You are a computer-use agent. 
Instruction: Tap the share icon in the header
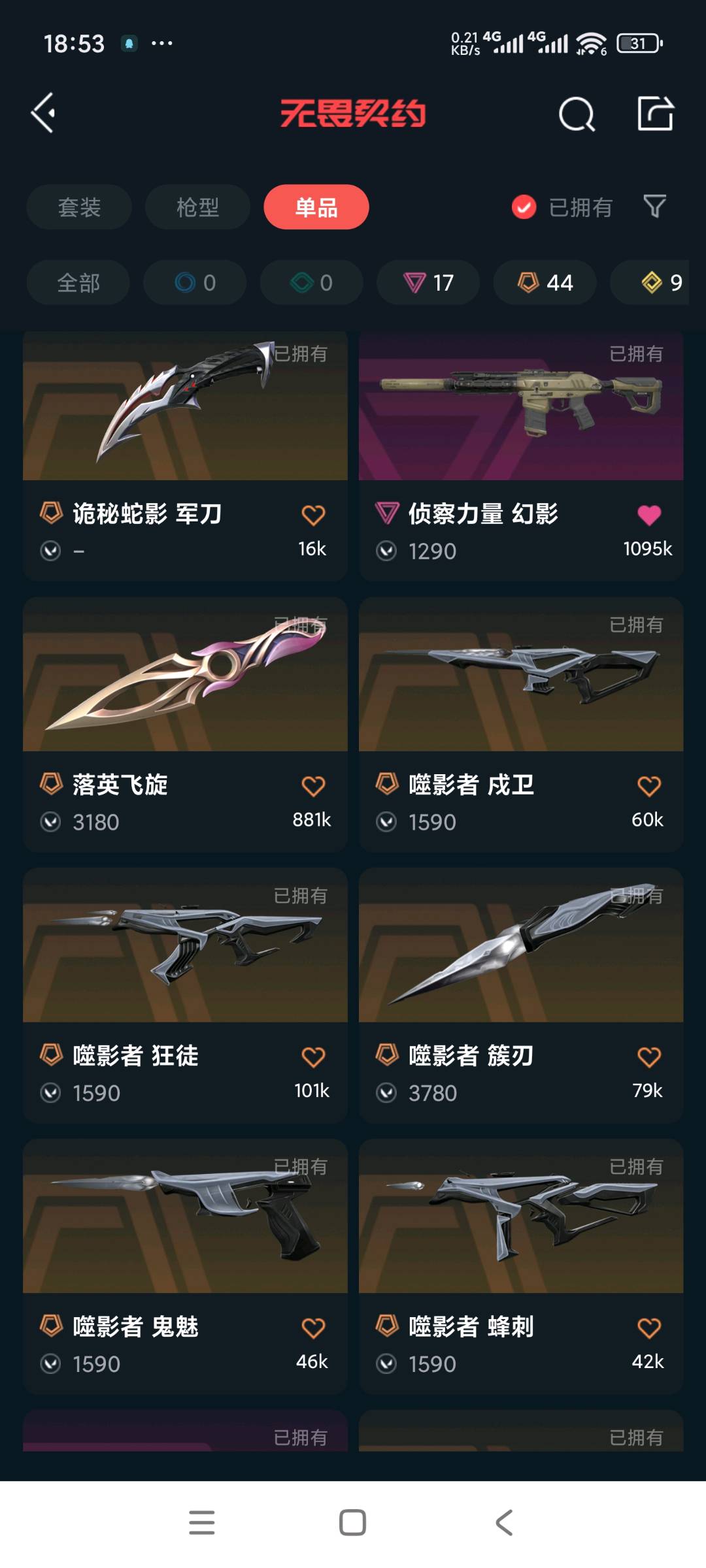click(x=655, y=113)
